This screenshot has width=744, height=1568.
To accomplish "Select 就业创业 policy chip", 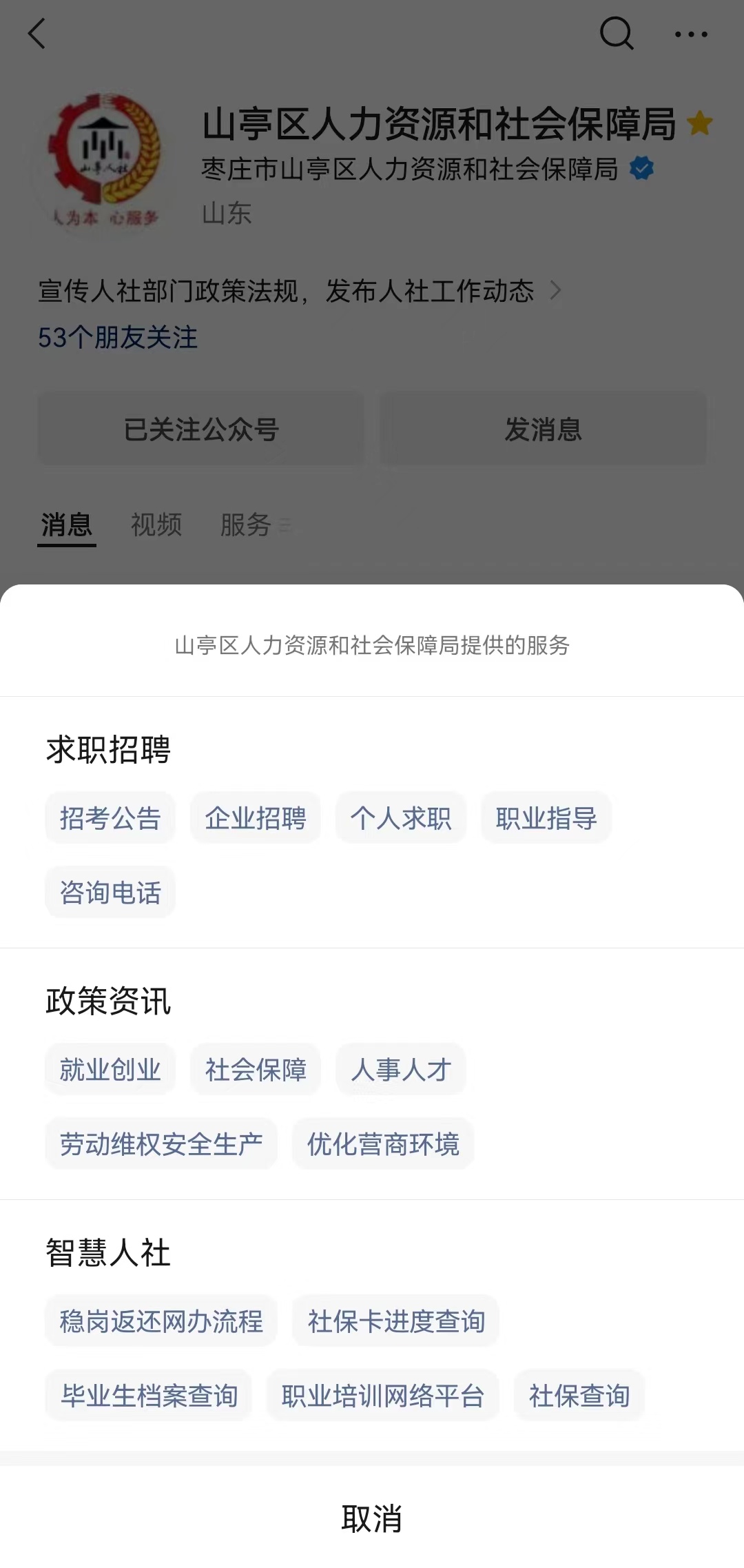I will coord(110,1070).
